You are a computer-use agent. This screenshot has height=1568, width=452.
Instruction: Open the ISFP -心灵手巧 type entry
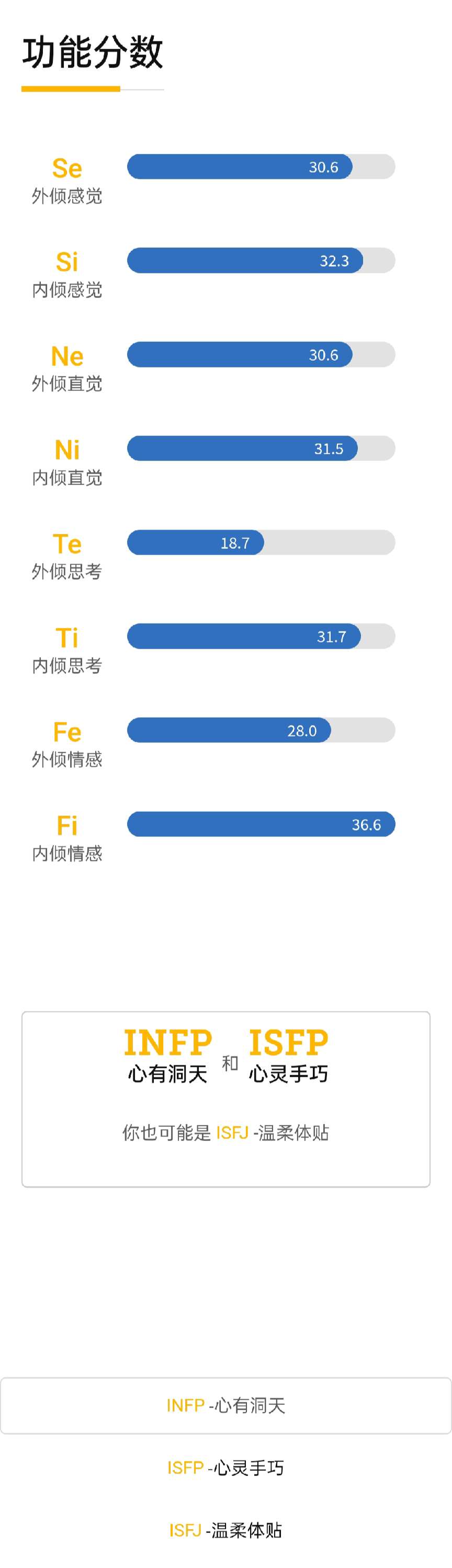(225, 1468)
